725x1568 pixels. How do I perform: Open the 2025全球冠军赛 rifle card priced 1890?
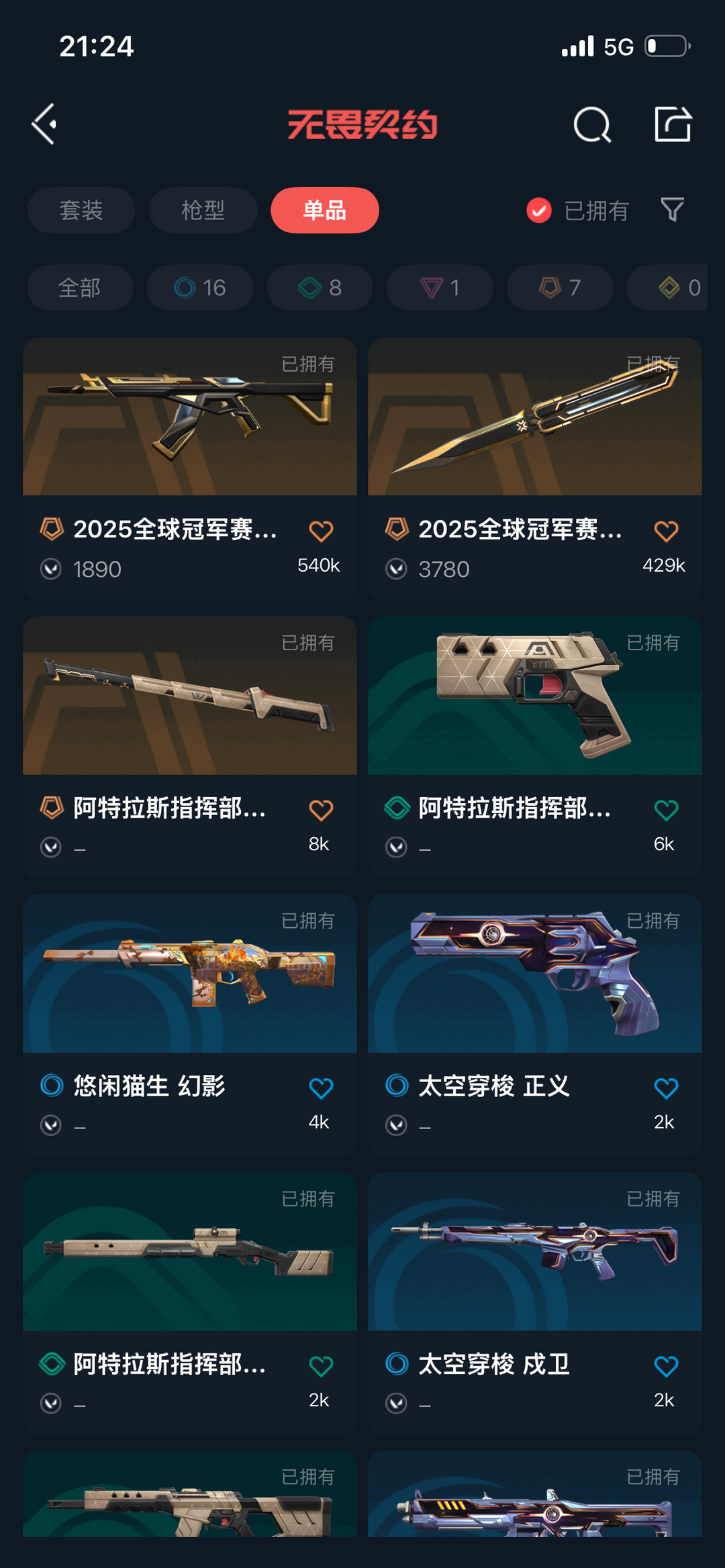190,468
